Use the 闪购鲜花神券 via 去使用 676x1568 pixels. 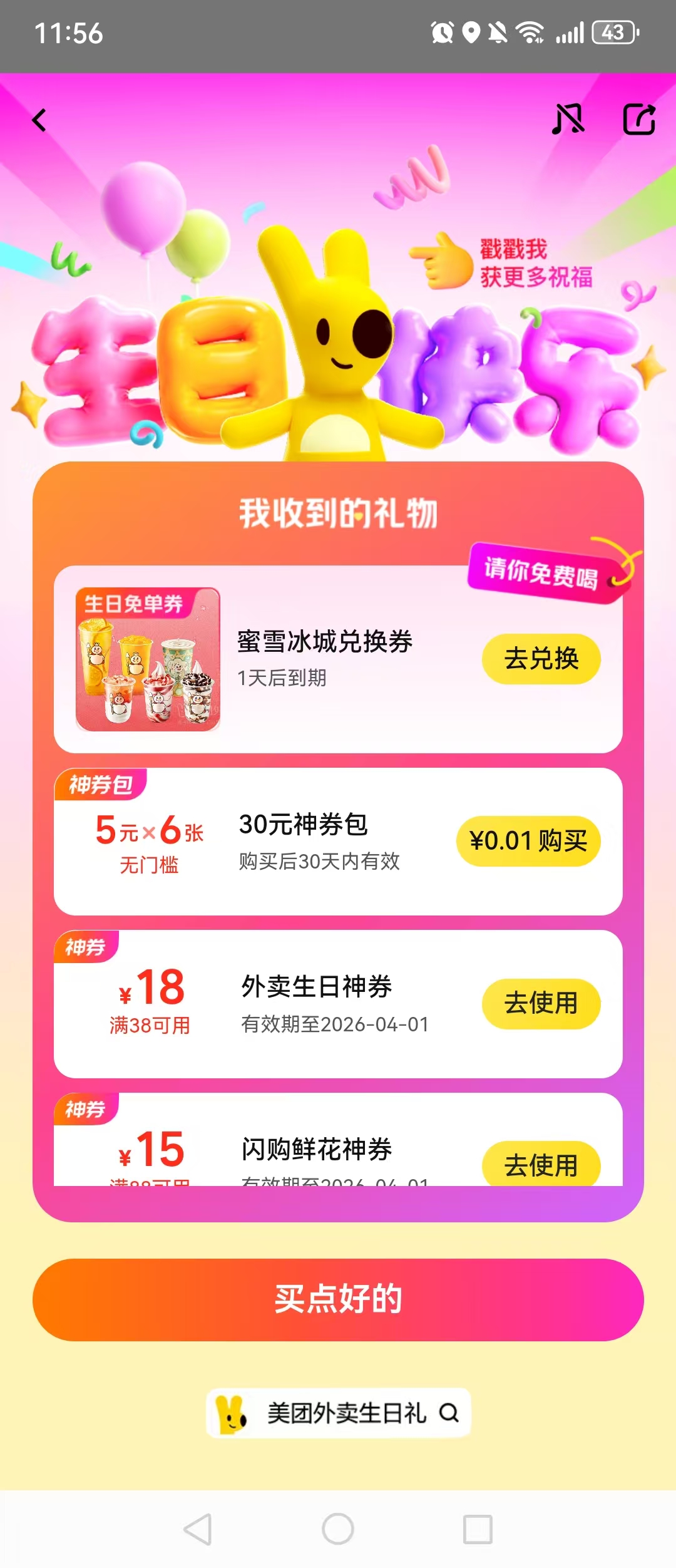pyautogui.click(x=541, y=1165)
